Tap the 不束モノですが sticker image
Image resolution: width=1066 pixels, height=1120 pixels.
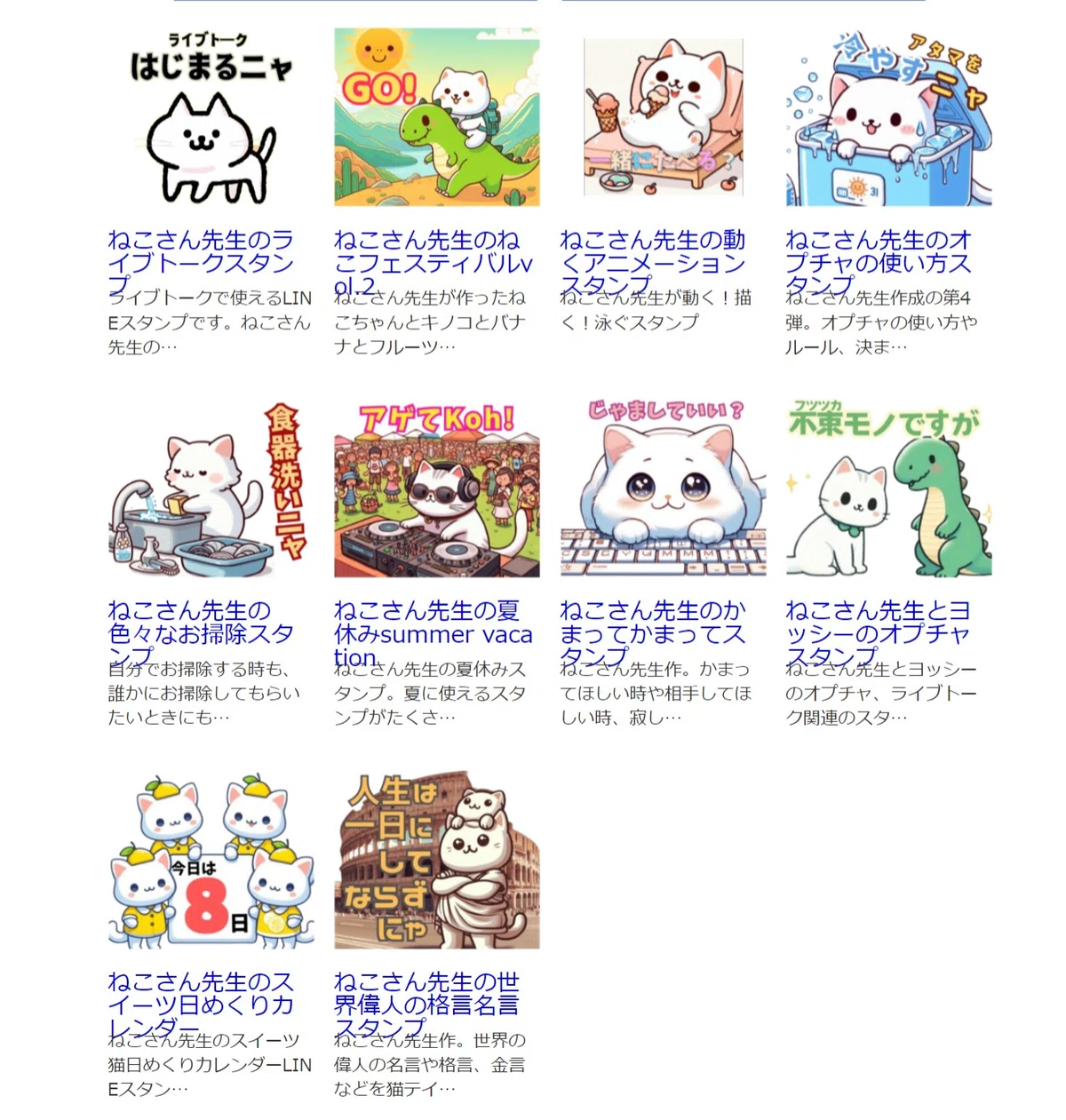point(889,489)
